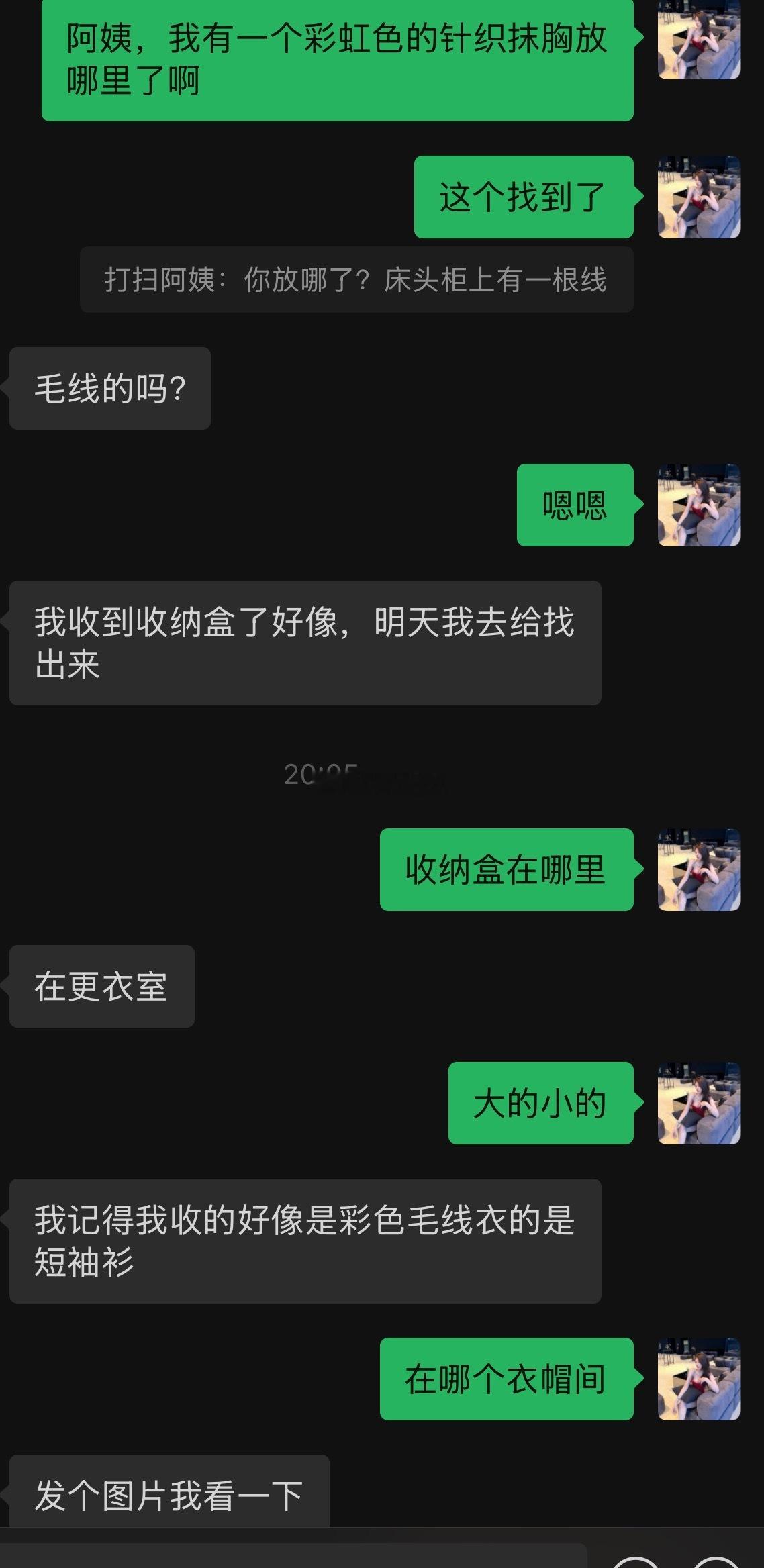Select the 毛线的吗 message bubble
The image size is (764, 1568).
point(109,387)
